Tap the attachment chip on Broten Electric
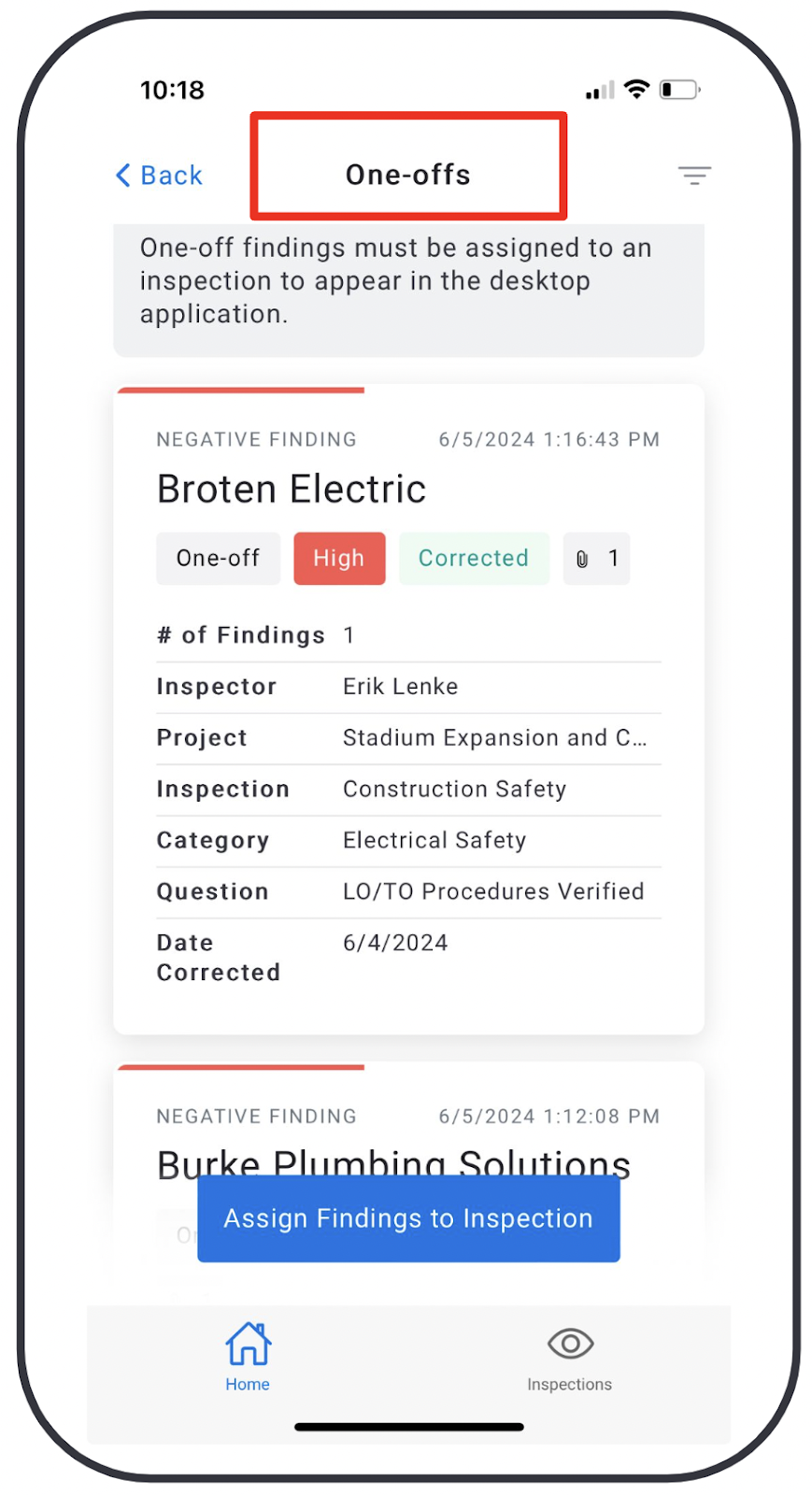The height and width of the screenshot is (1495, 812). coord(596,558)
